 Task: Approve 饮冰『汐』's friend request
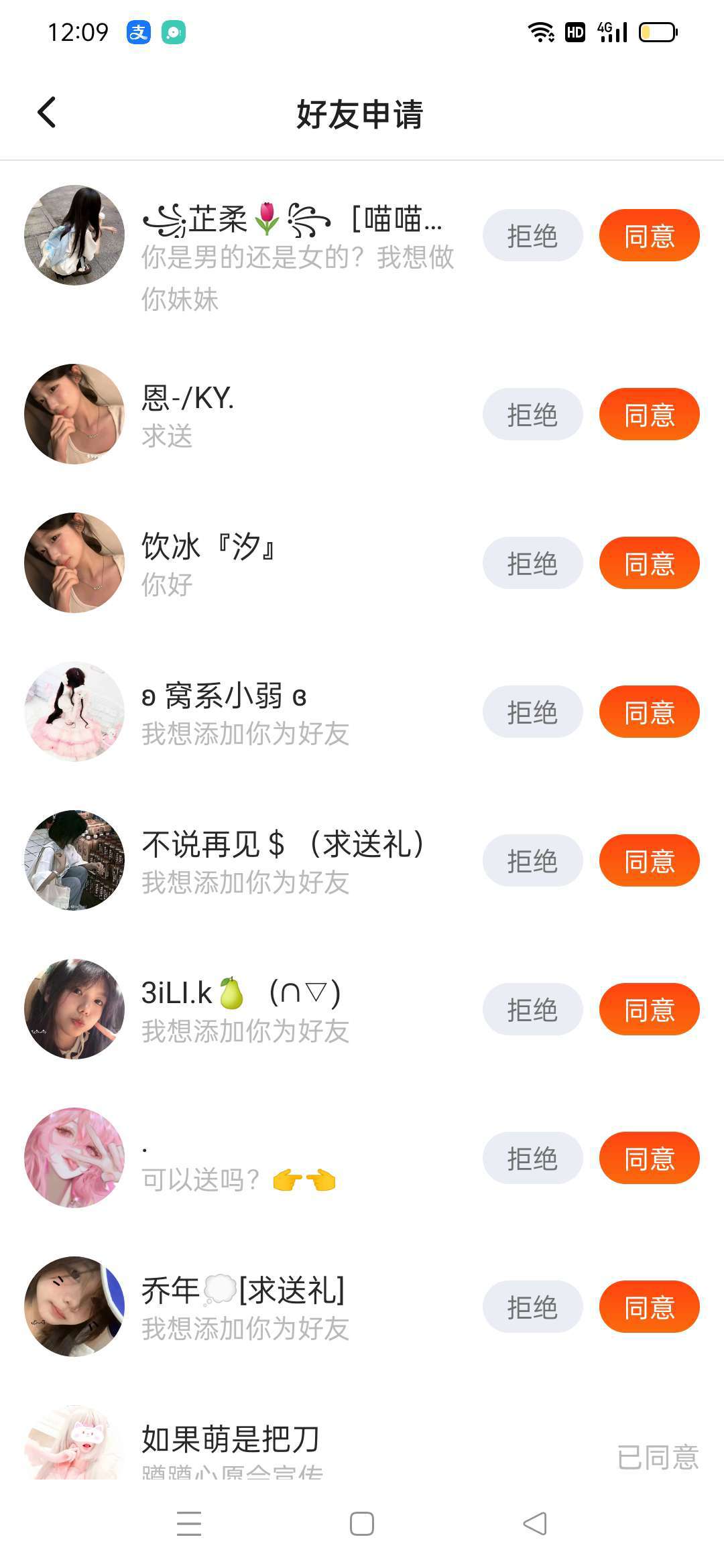tap(649, 563)
